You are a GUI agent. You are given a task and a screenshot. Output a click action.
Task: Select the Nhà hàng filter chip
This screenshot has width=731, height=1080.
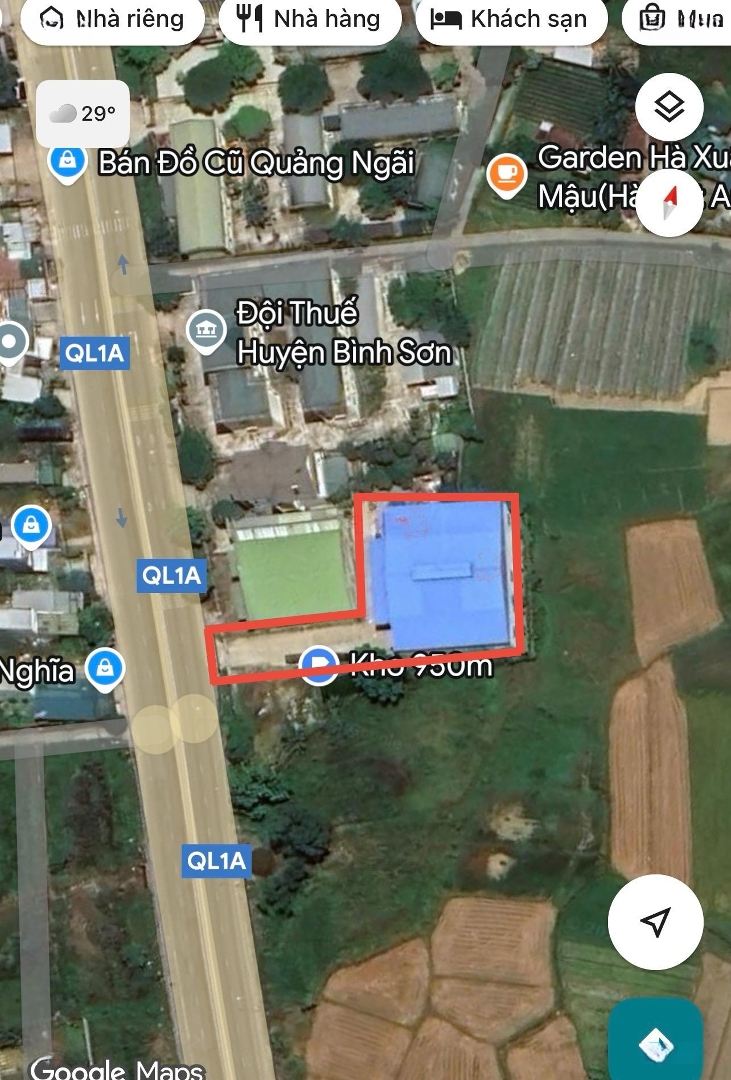click(310, 18)
